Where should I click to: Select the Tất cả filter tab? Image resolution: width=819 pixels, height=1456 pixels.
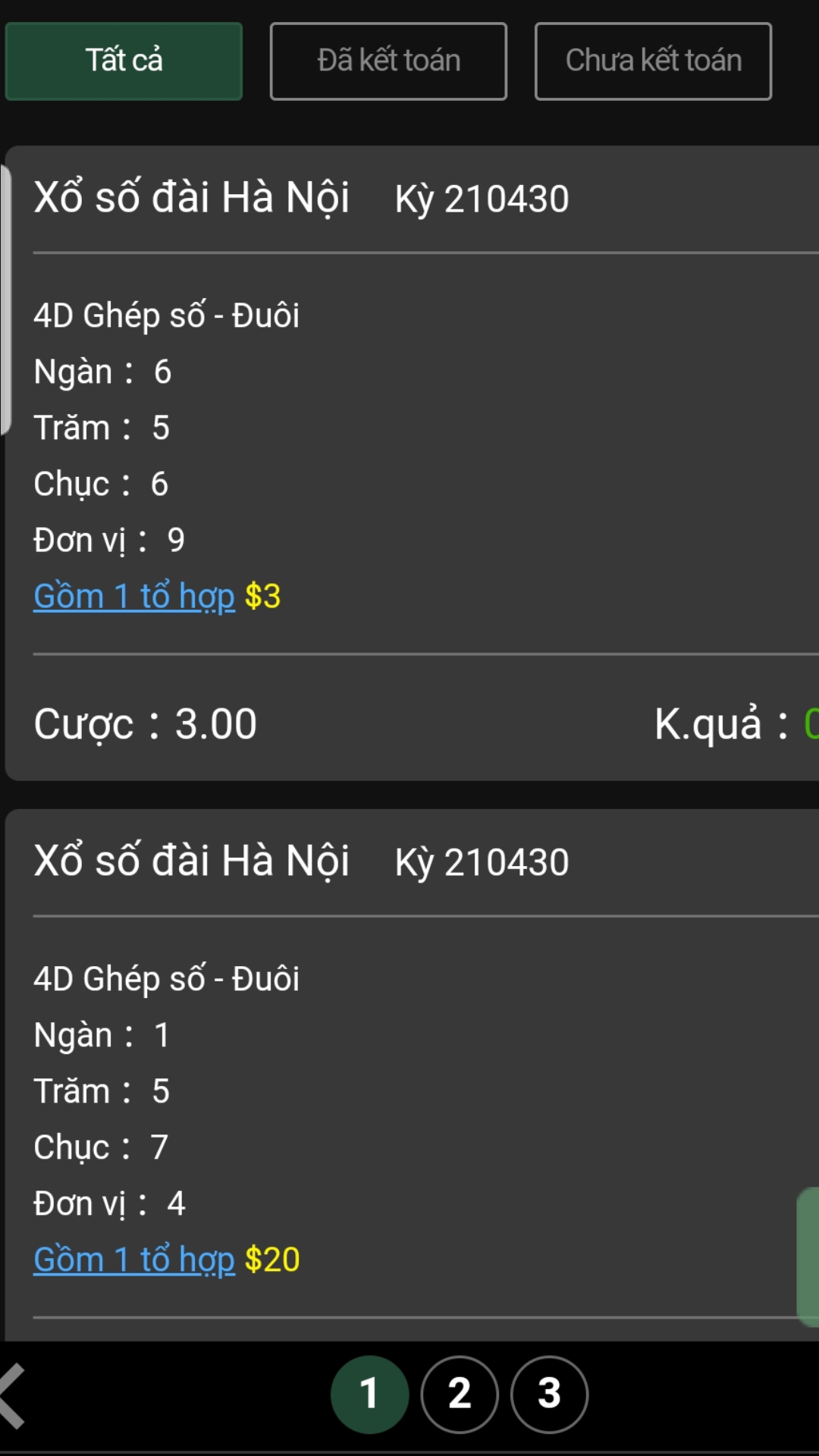pyautogui.click(x=124, y=61)
